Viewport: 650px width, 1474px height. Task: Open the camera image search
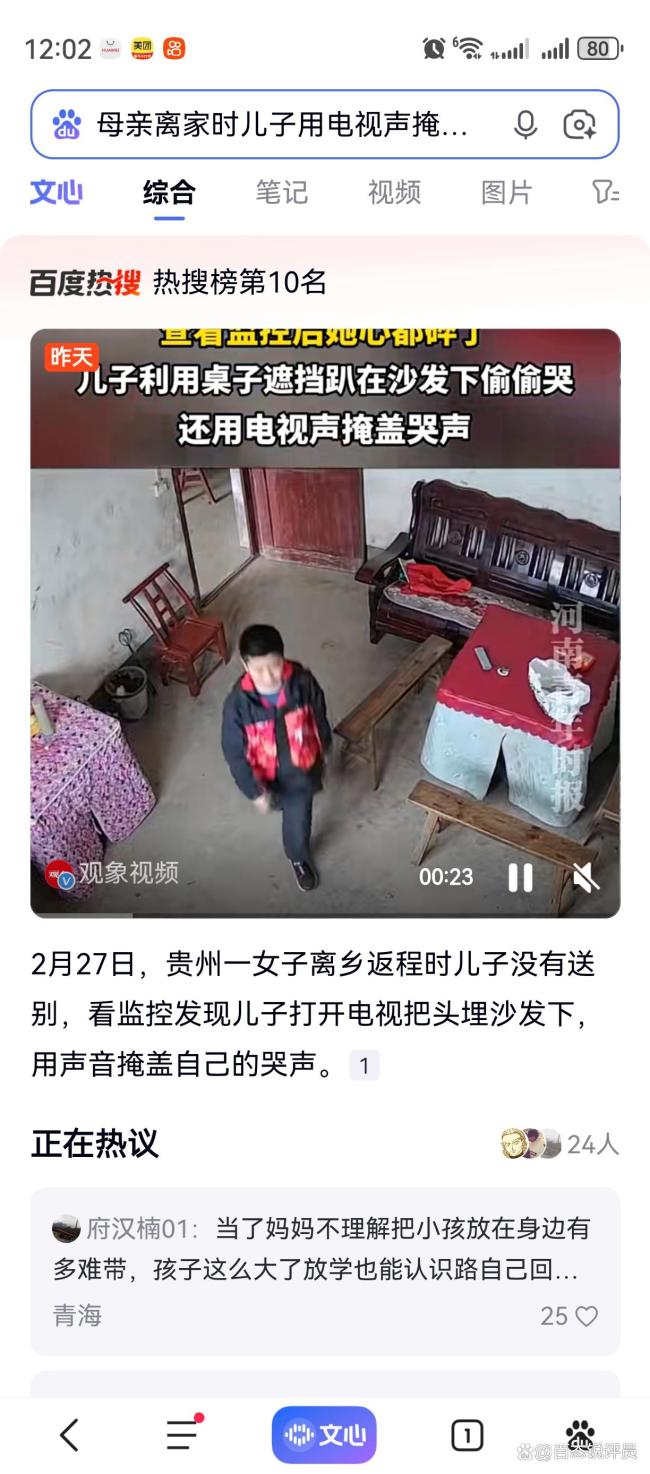tap(579, 125)
